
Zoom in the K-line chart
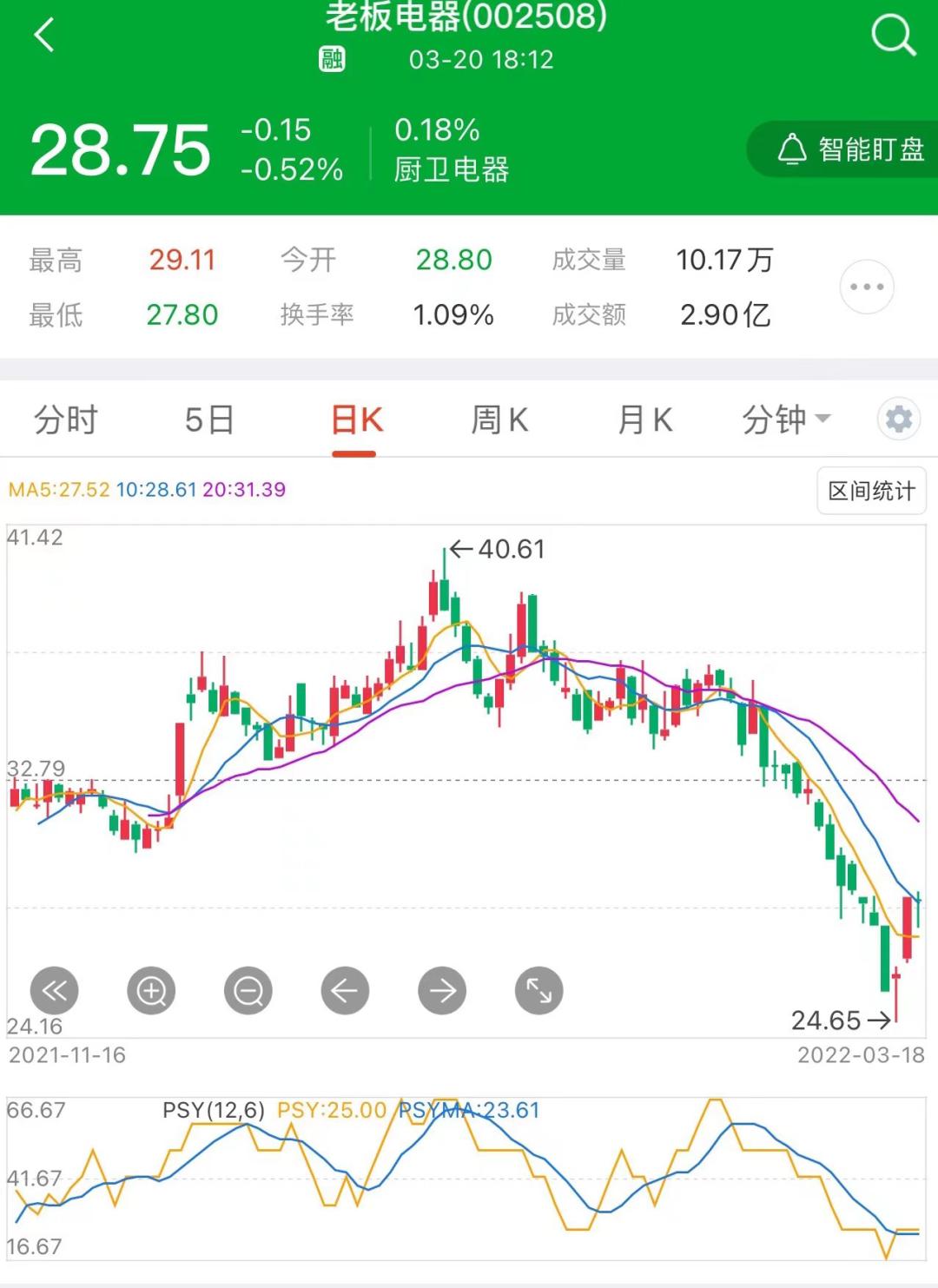click(151, 991)
